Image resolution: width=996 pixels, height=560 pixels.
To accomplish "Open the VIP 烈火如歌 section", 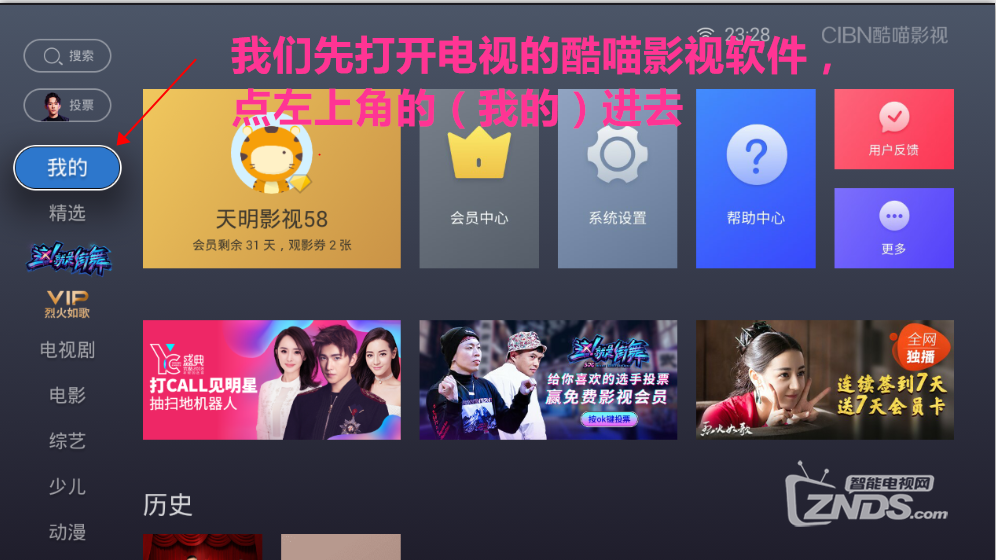I will 67,304.
